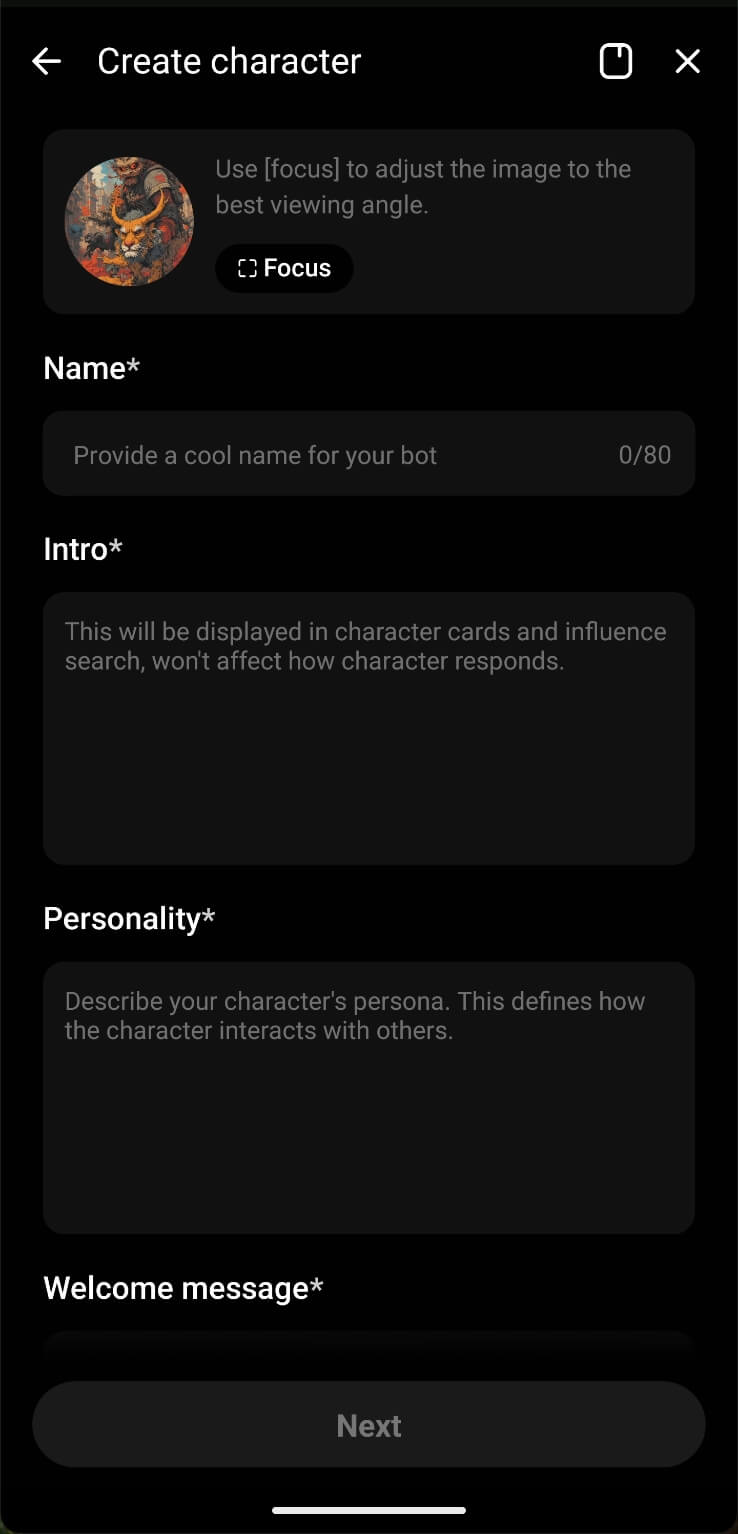
Task: Close the Create character screen
Action: tap(687, 62)
